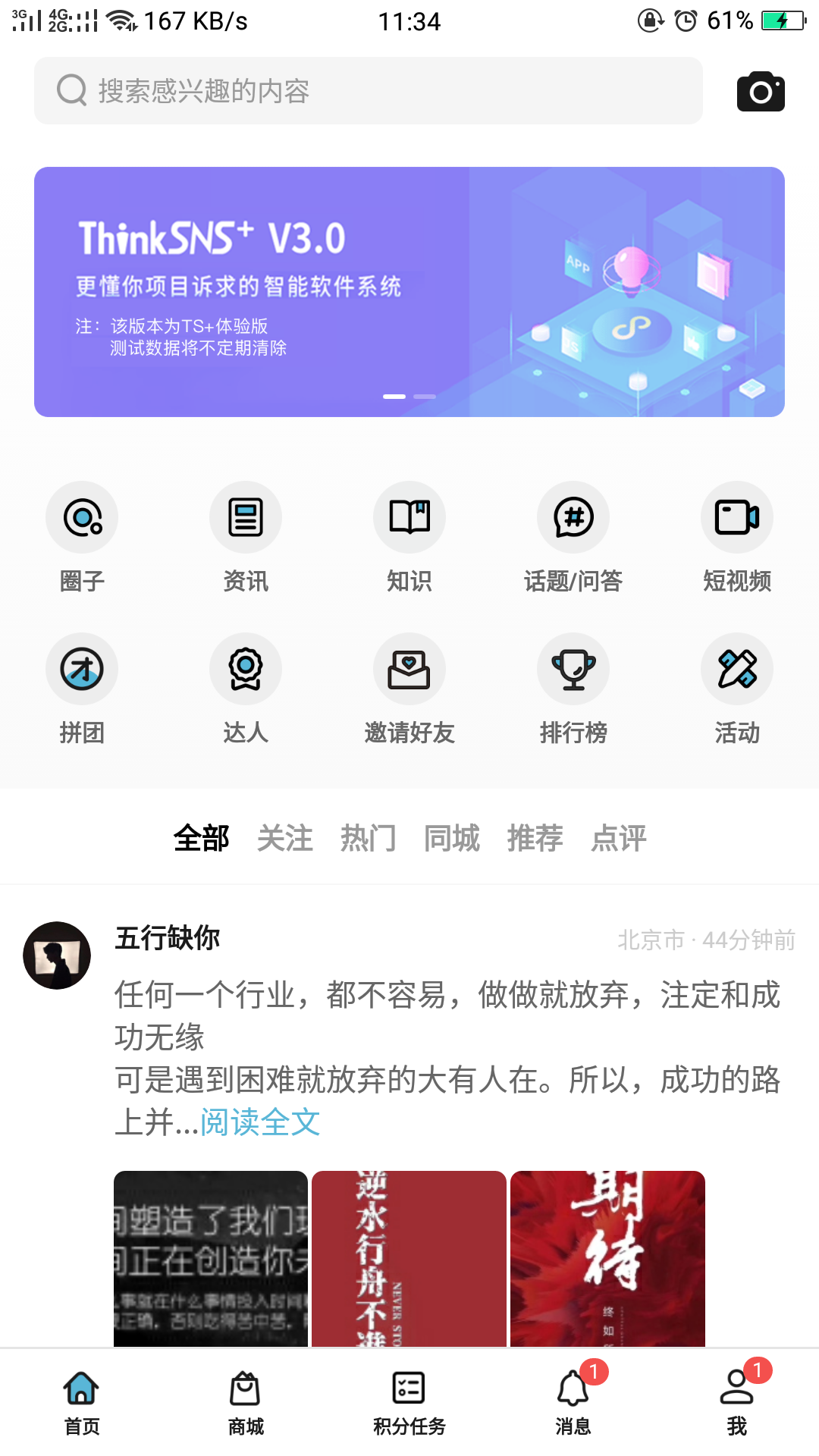This screenshot has height=1456, width=819.
Task: Tap 阅读全文 to read full post
Action: point(260,1122)
